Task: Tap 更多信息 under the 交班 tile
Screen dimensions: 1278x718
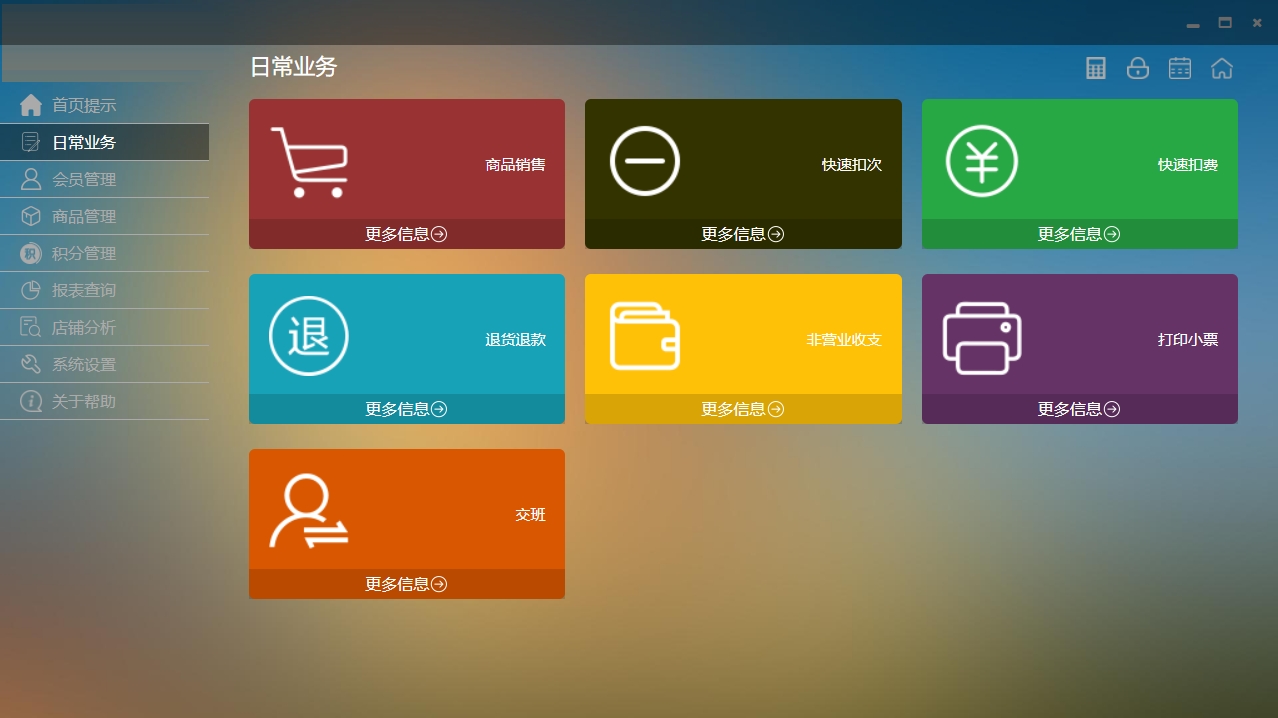Action: [x=406, y=584]
